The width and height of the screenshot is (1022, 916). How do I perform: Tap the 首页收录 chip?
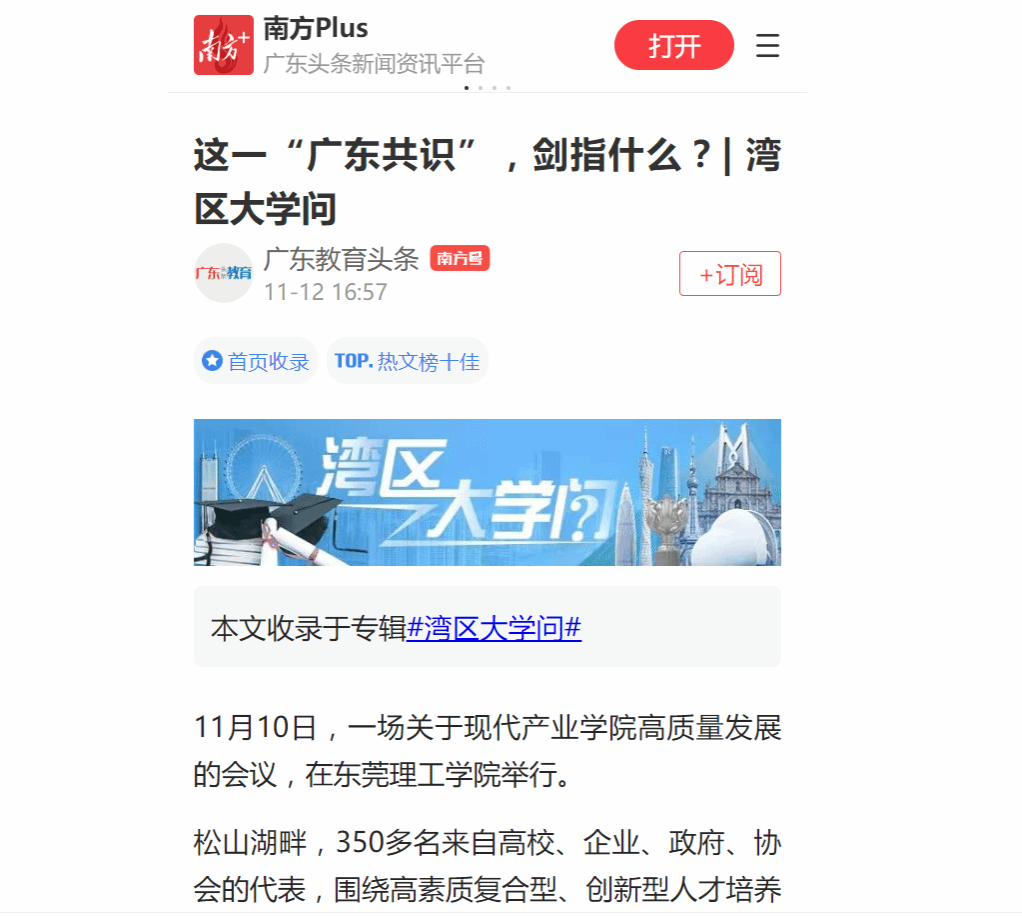(x=255, y=361)
